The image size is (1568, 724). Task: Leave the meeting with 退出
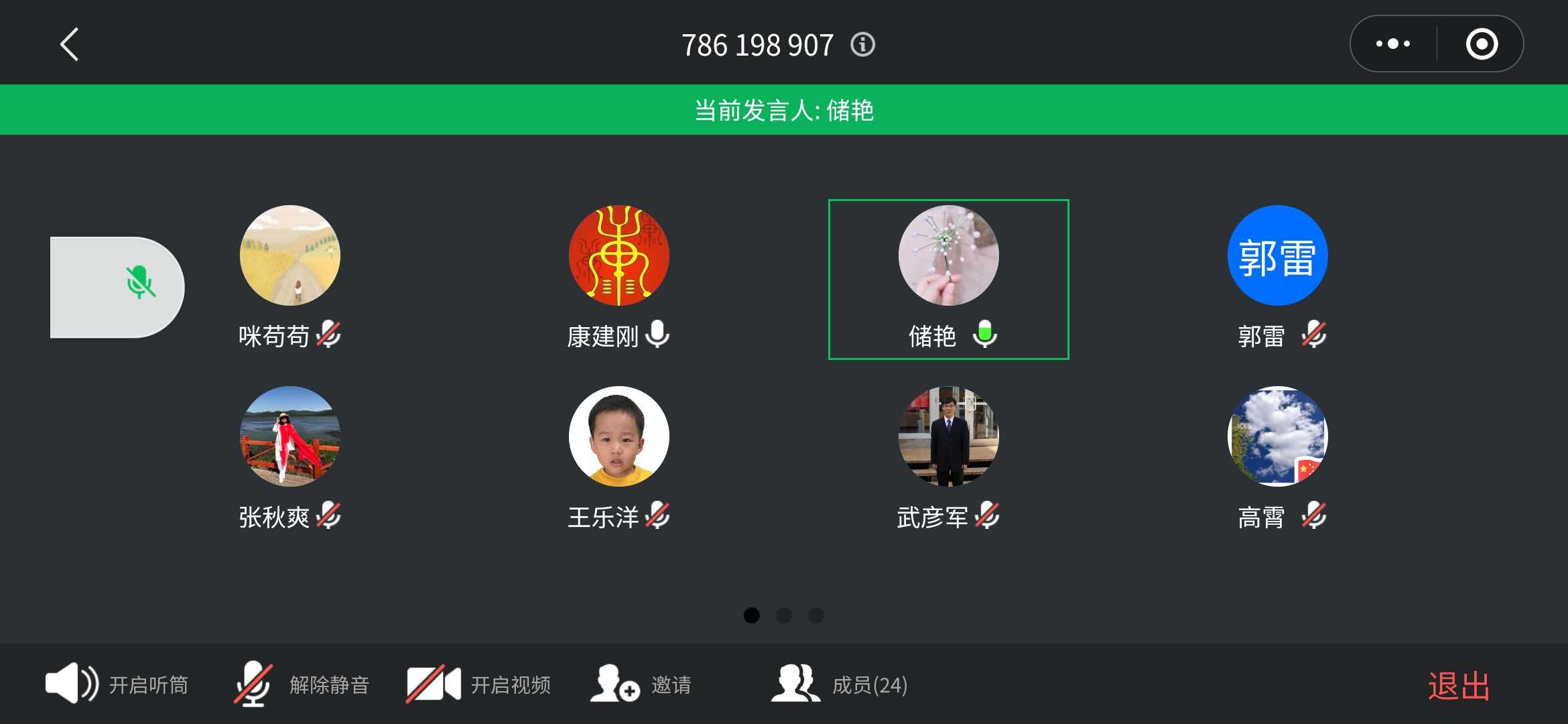coord(1458,686)
